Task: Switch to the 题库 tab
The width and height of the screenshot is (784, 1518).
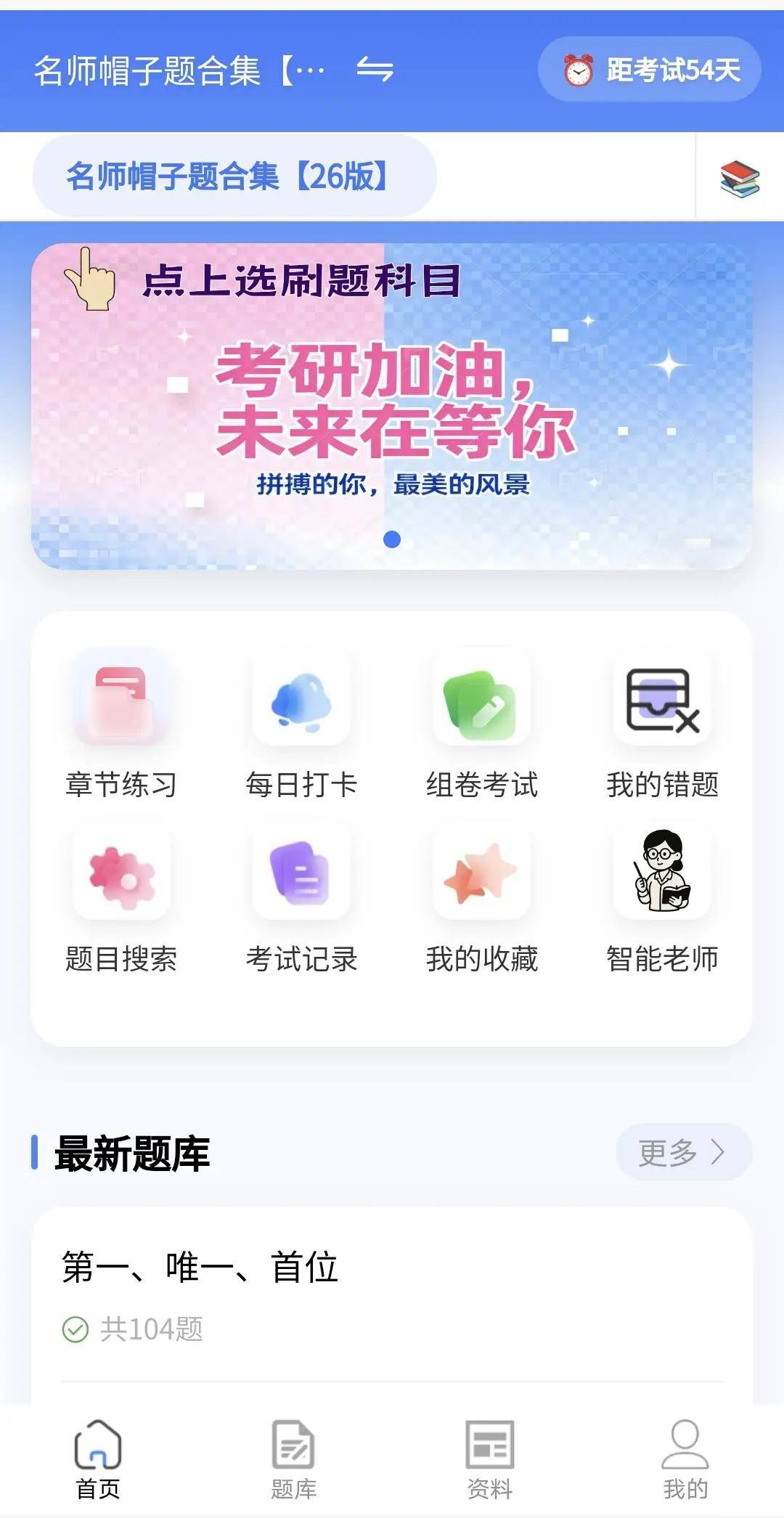Action: click(294, 1459)
